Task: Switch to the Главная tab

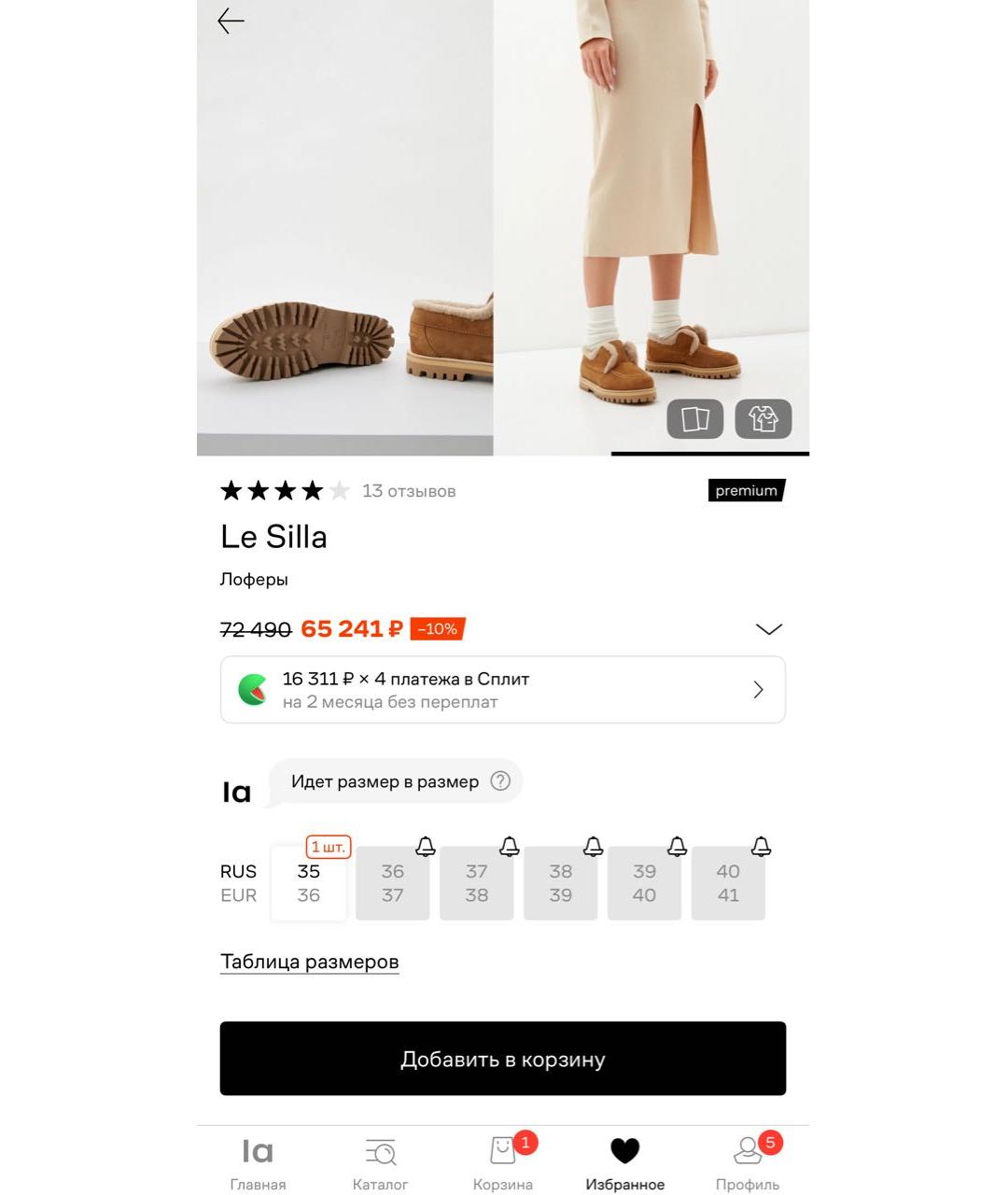Action: pyautogui.click(x=258, y=1162)
